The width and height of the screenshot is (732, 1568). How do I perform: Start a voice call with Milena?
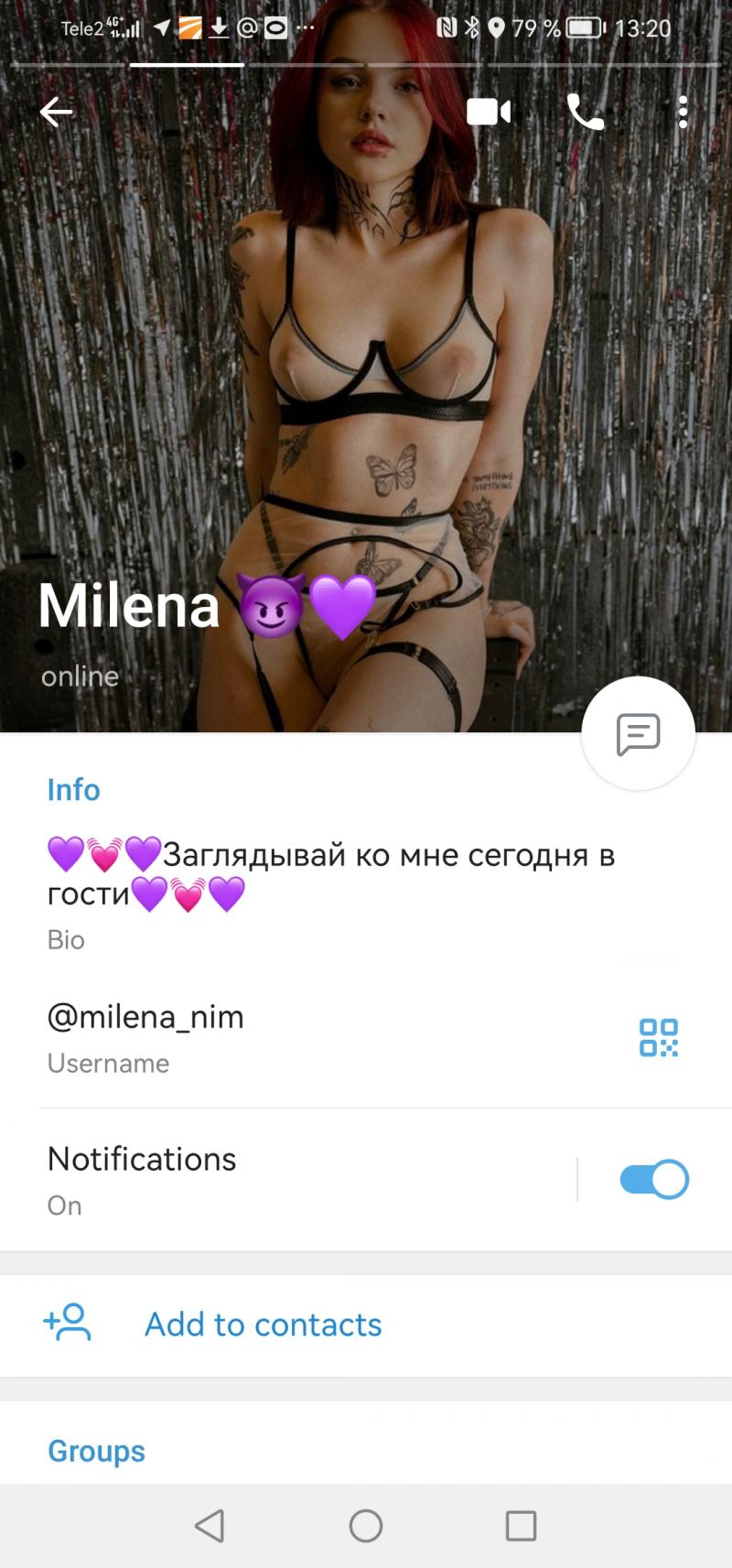585,113
